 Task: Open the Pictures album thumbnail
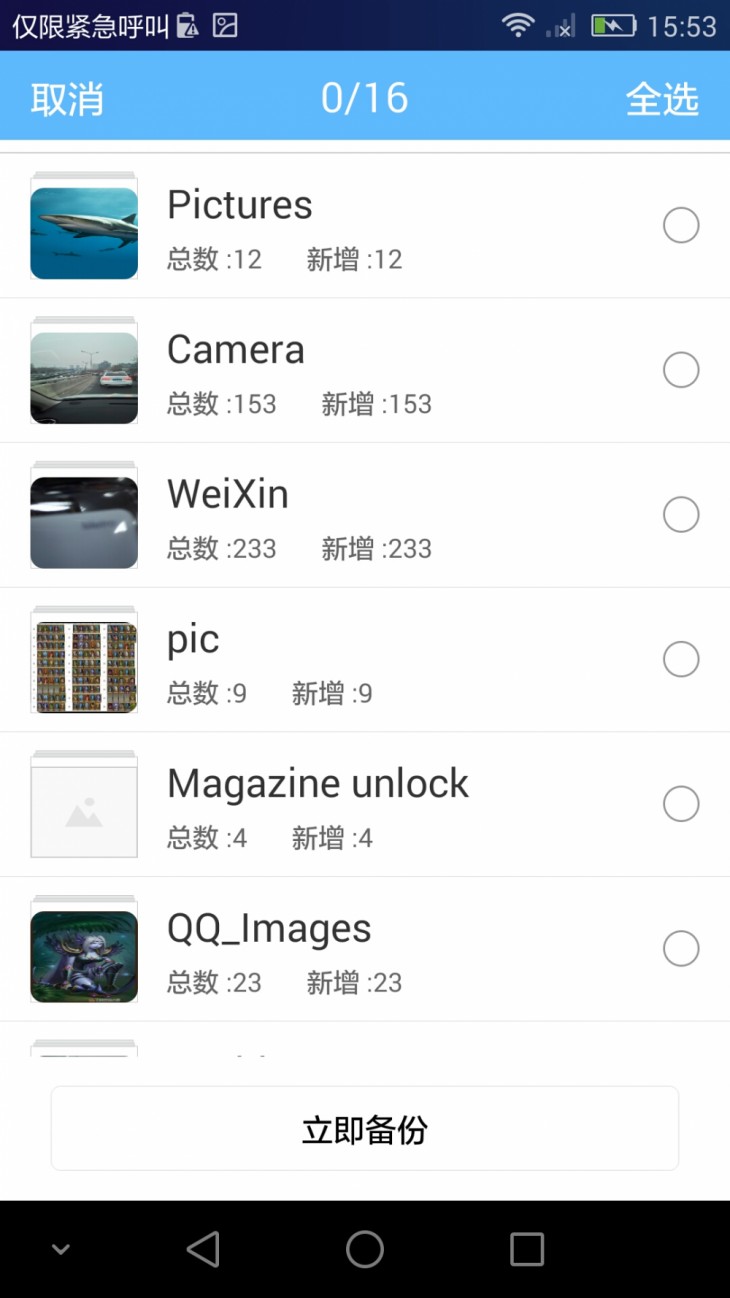84,232
